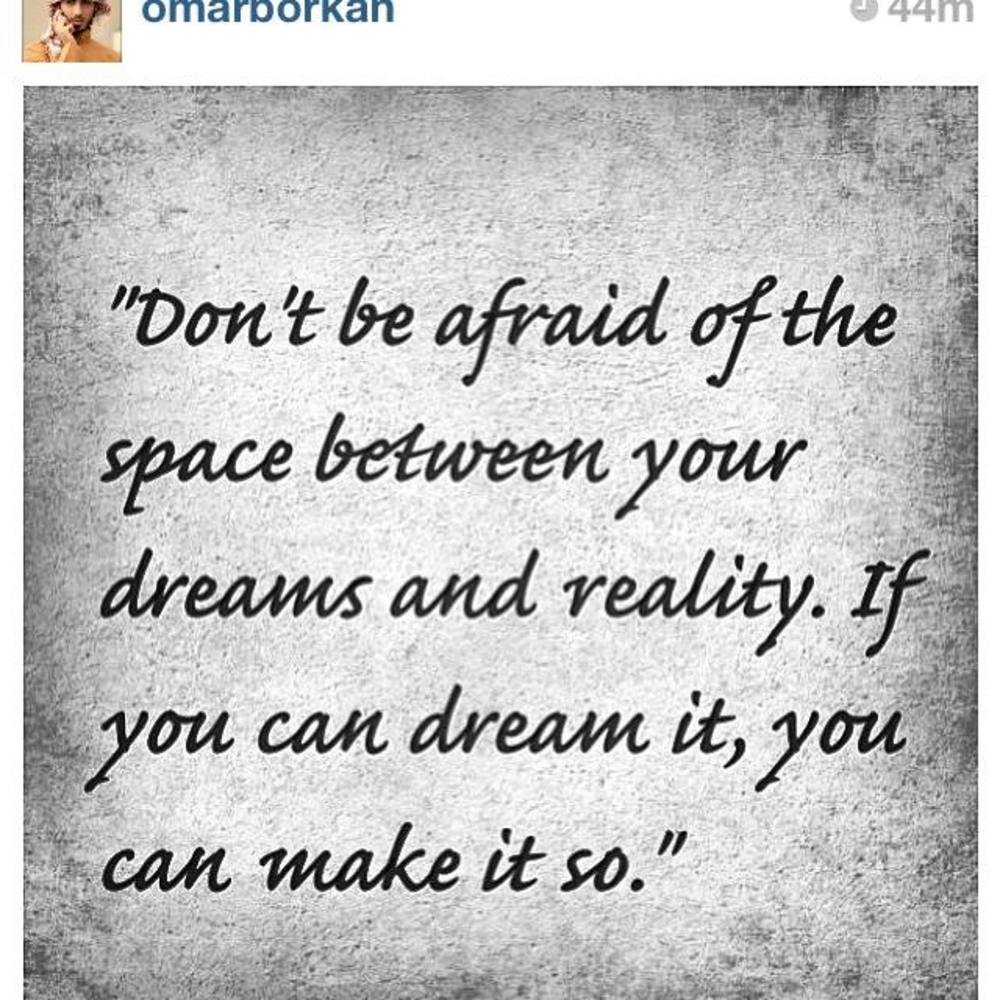The height and width of the screenshot is (1000, 1000).
Task: Tap the omarborkan username link
Action: (268, 12)
